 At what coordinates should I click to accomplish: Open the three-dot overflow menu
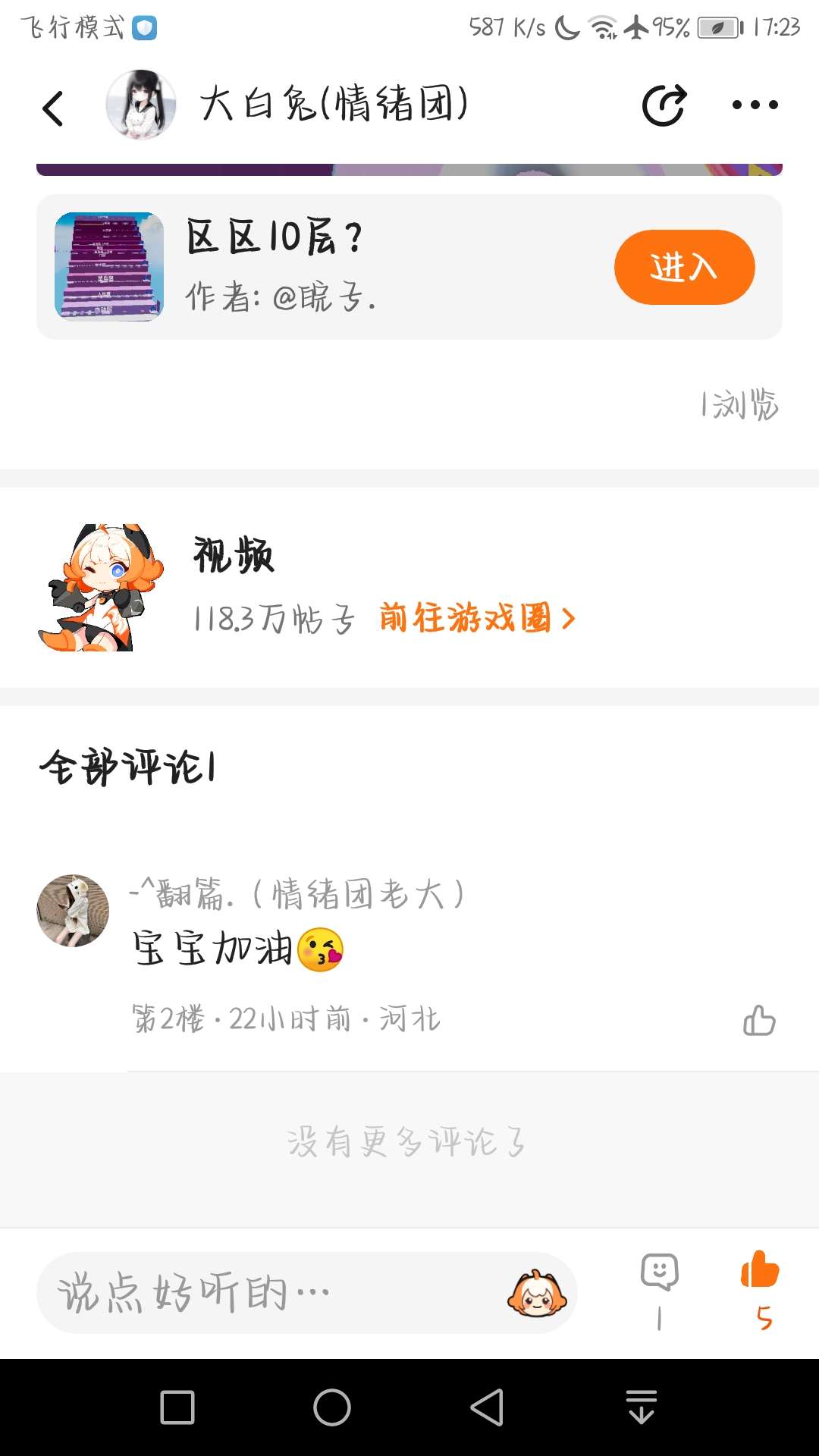click(755, 105)
